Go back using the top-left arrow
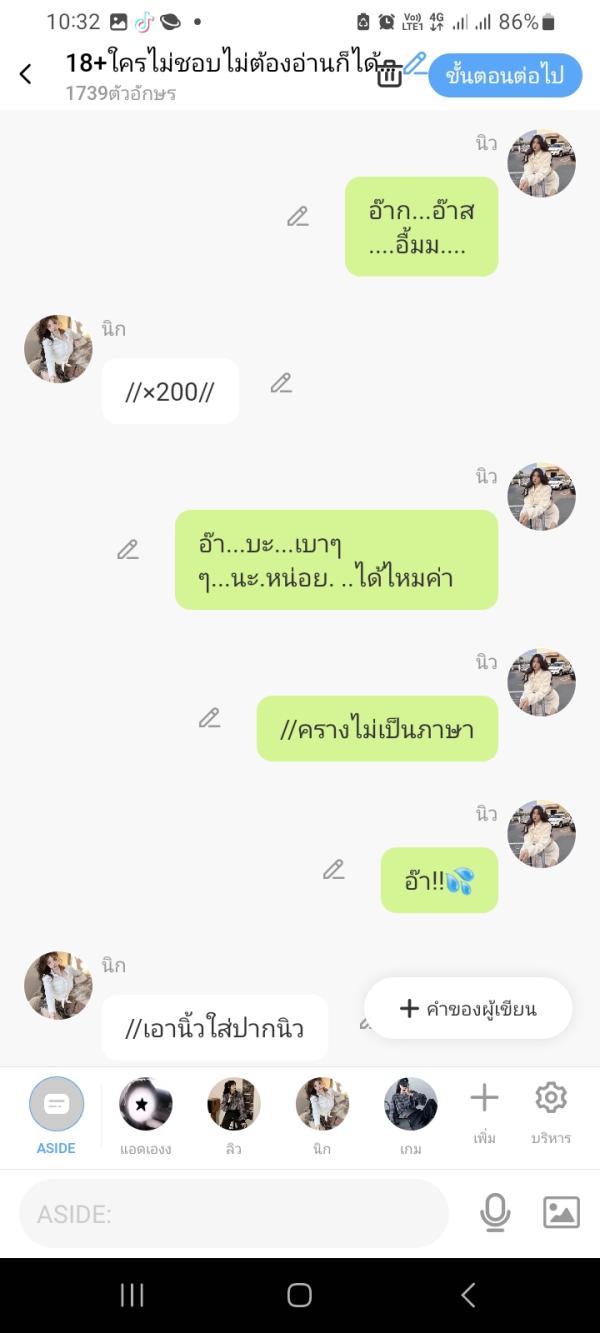 pyautogui.click(x=26, y=74)
